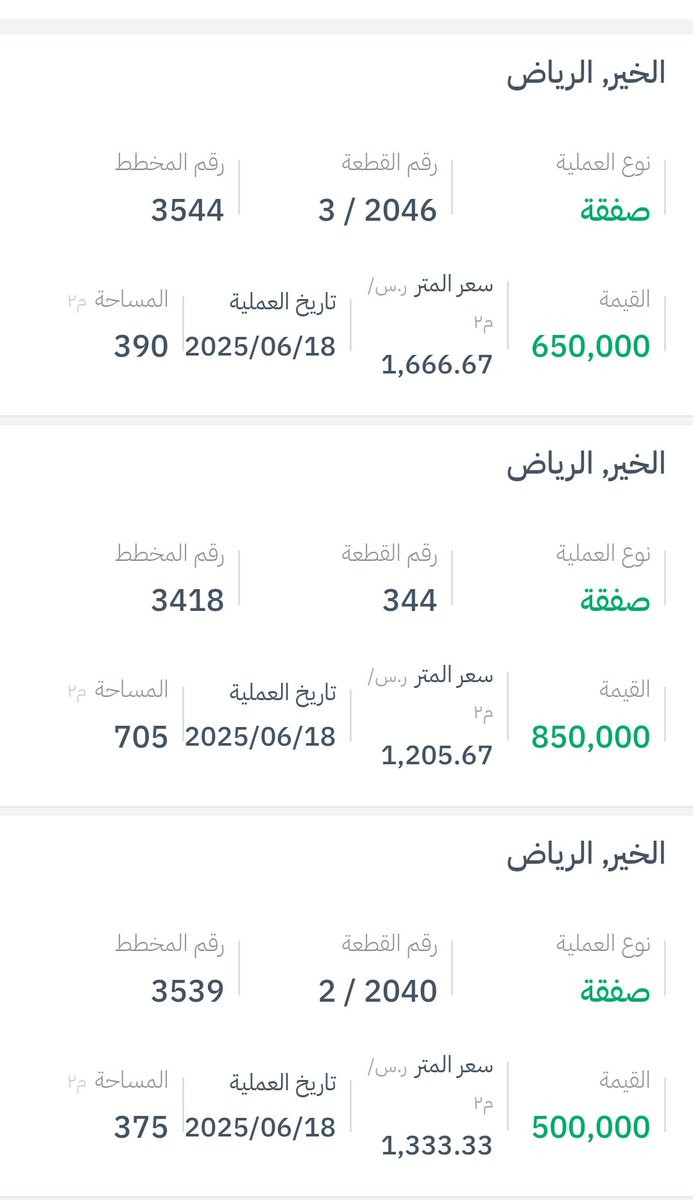This screenshot has height=1200, width=693.
Task: Open the transaction card for plot 2 / 2040
Action: coord(346,1006)
